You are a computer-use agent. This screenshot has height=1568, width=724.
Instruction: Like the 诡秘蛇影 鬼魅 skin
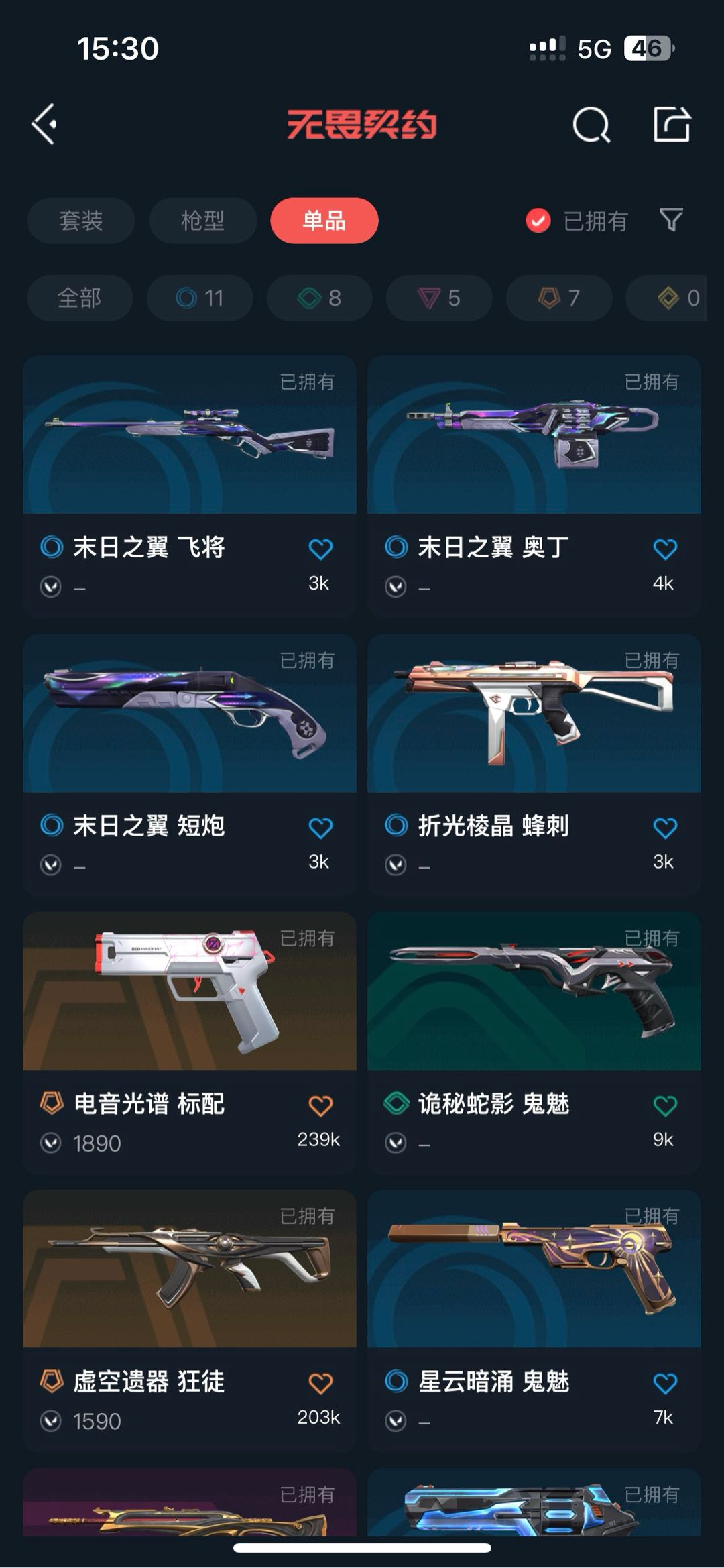[665, 1105]
